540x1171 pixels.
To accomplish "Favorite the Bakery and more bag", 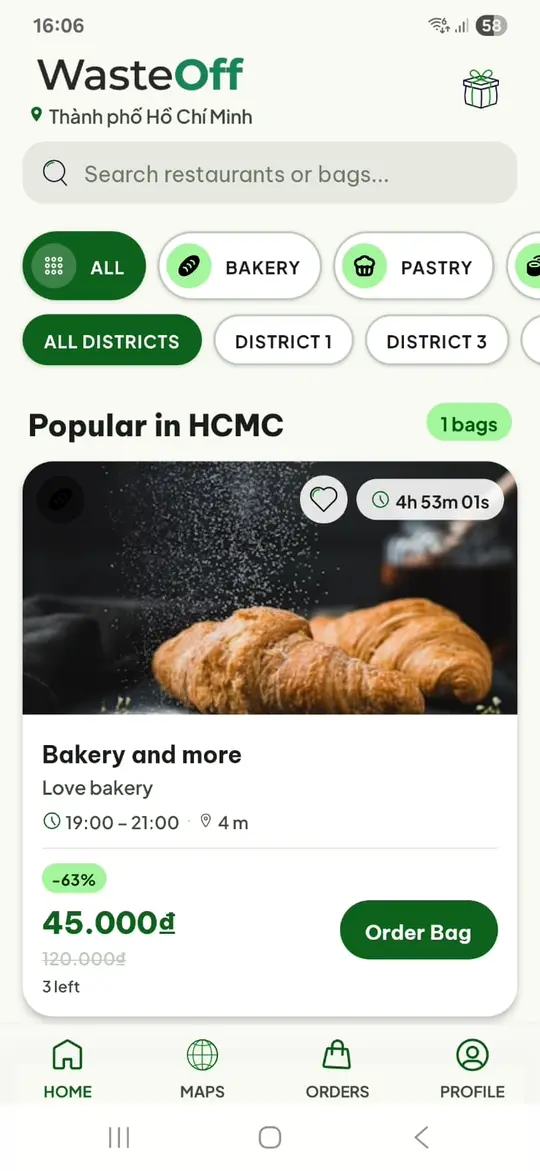I will pos(323,500).
